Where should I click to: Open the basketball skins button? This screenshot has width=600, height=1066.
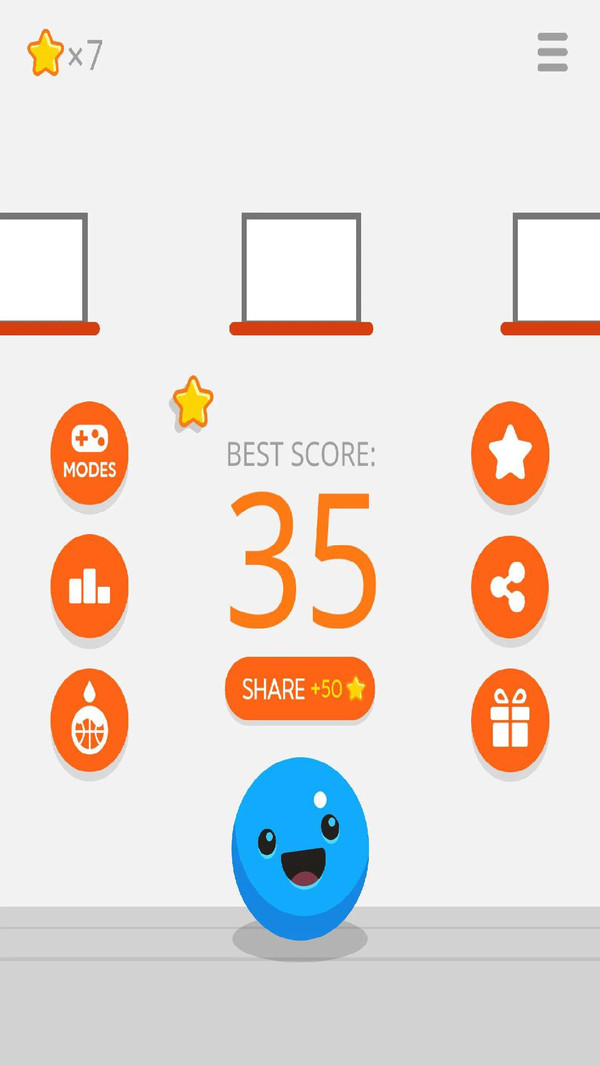coord(90,721)
